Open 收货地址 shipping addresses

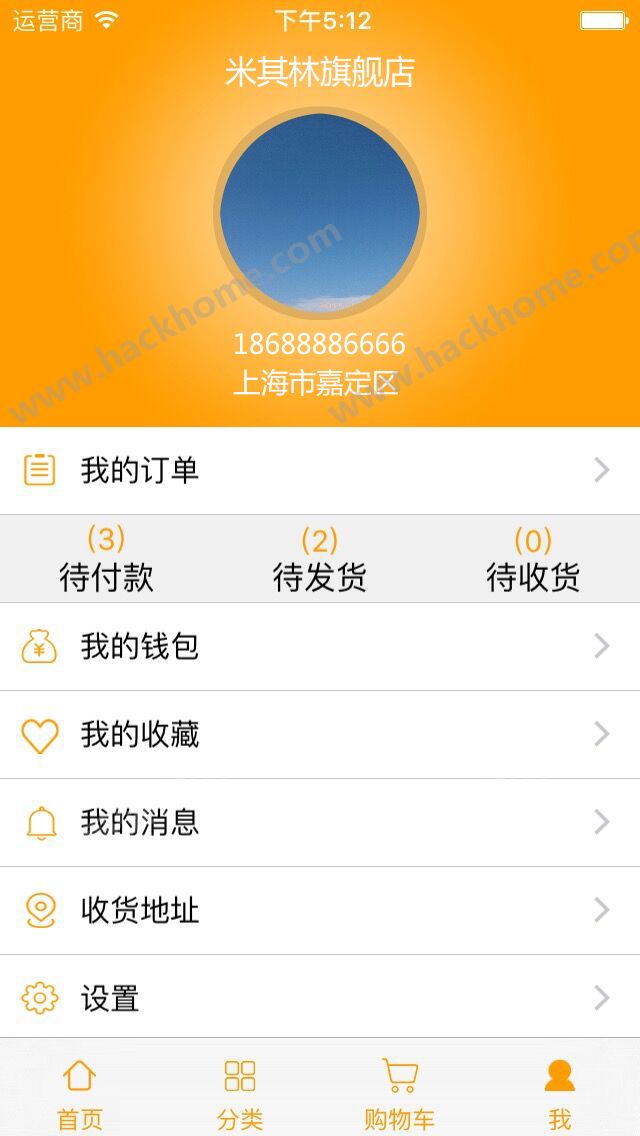(320, 910)
